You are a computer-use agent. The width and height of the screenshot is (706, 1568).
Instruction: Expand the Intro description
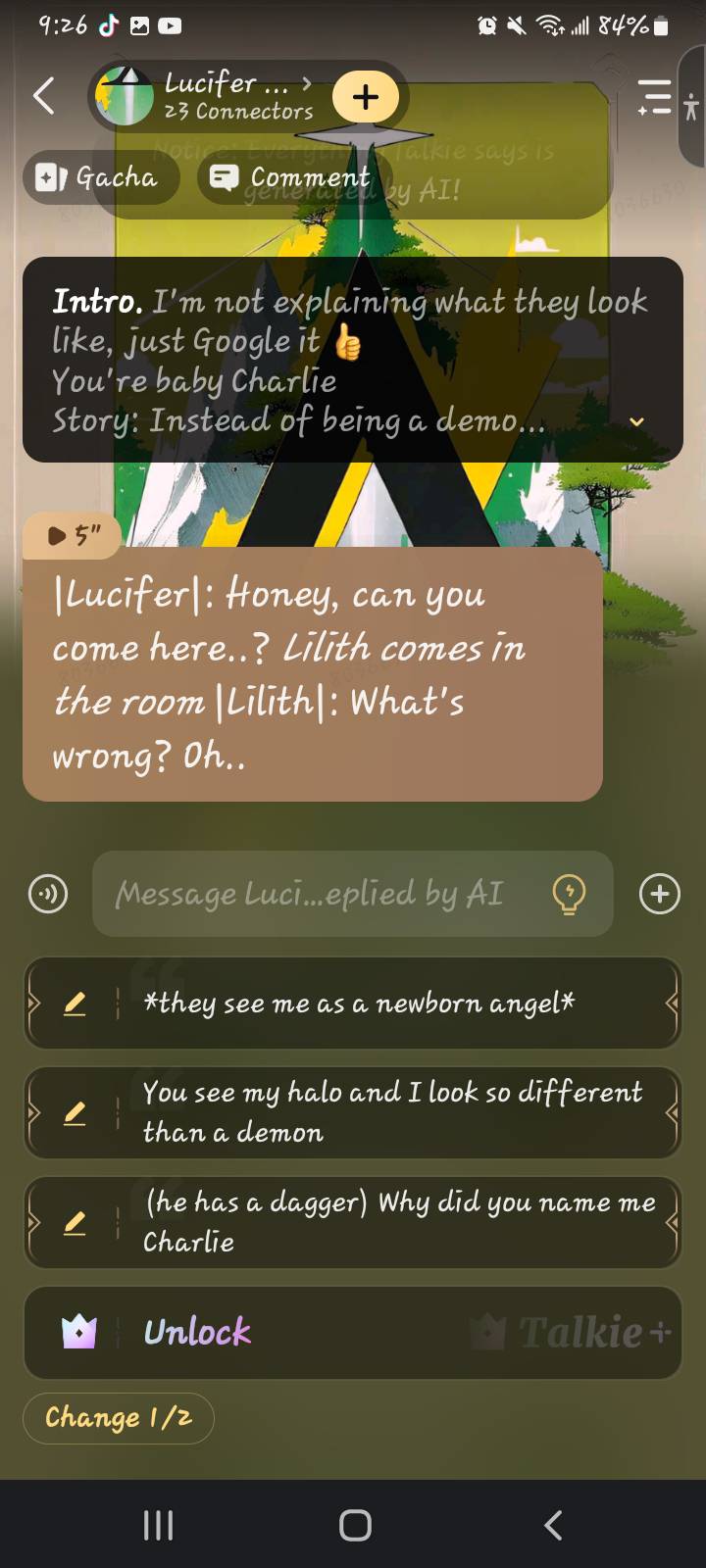tap(636, 421)
